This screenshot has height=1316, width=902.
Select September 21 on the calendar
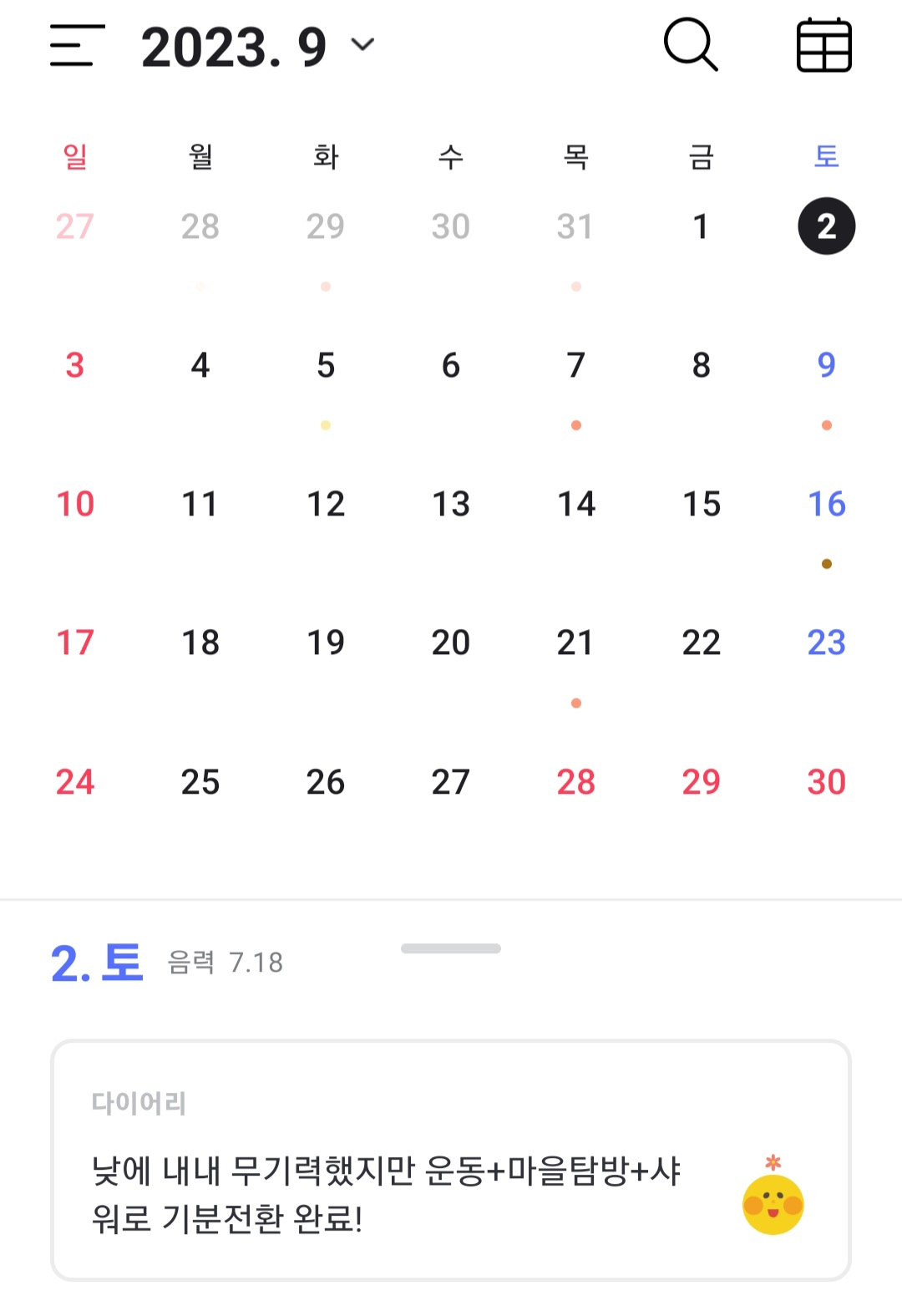(x=575, y=643)
